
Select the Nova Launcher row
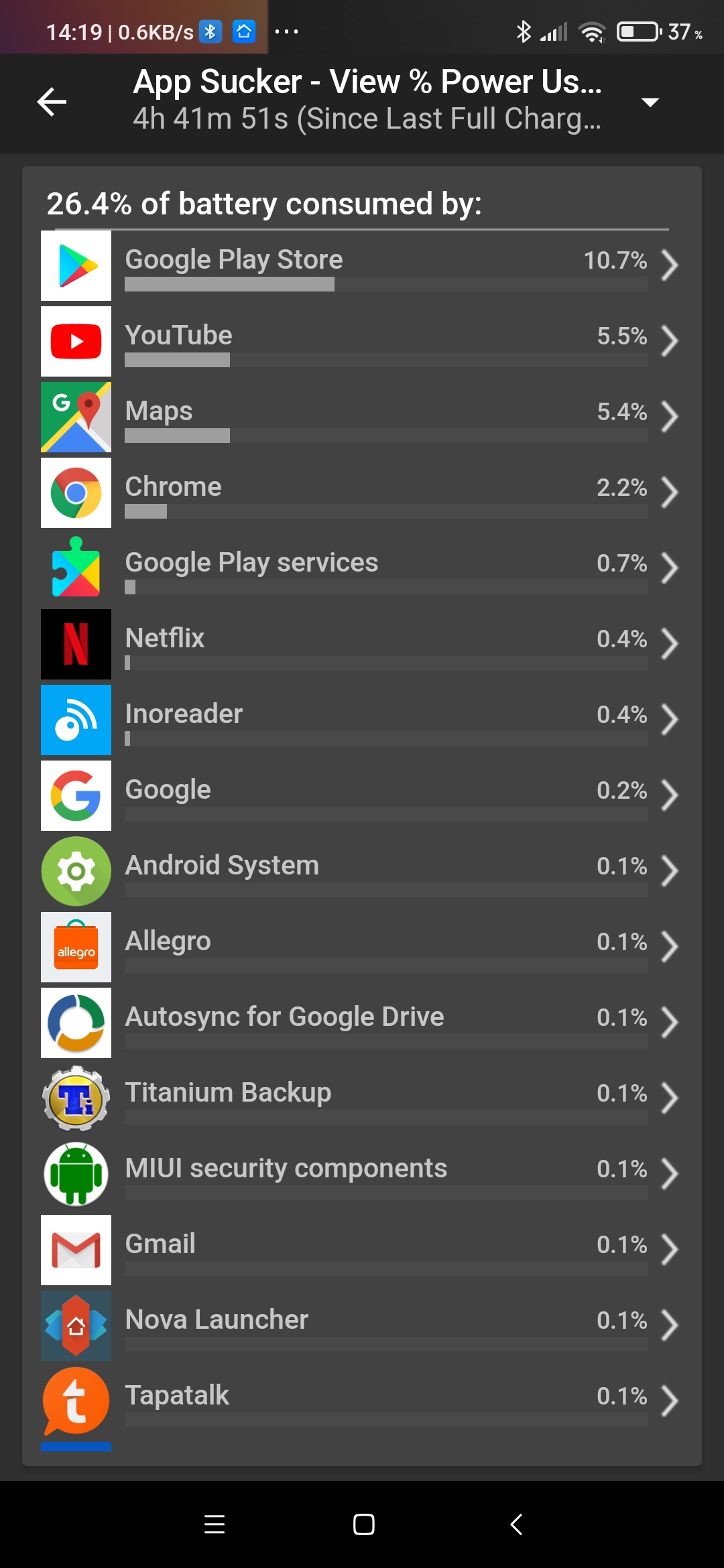click(362, 1326)
